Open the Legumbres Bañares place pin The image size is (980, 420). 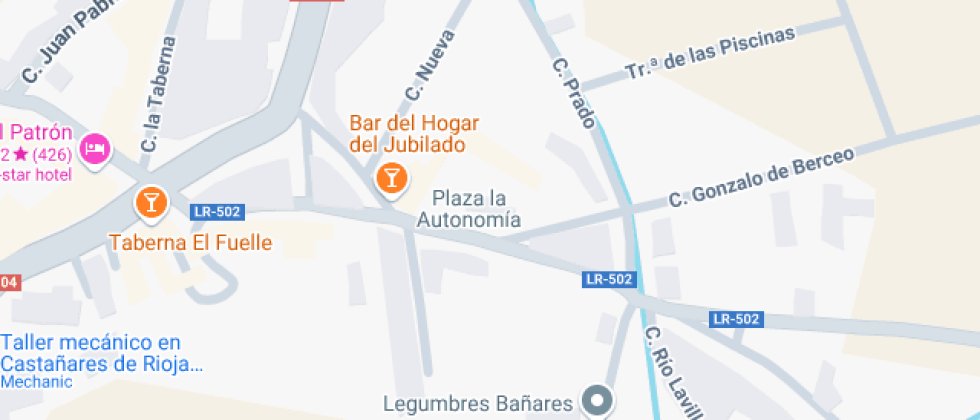(x=598, y=402)
